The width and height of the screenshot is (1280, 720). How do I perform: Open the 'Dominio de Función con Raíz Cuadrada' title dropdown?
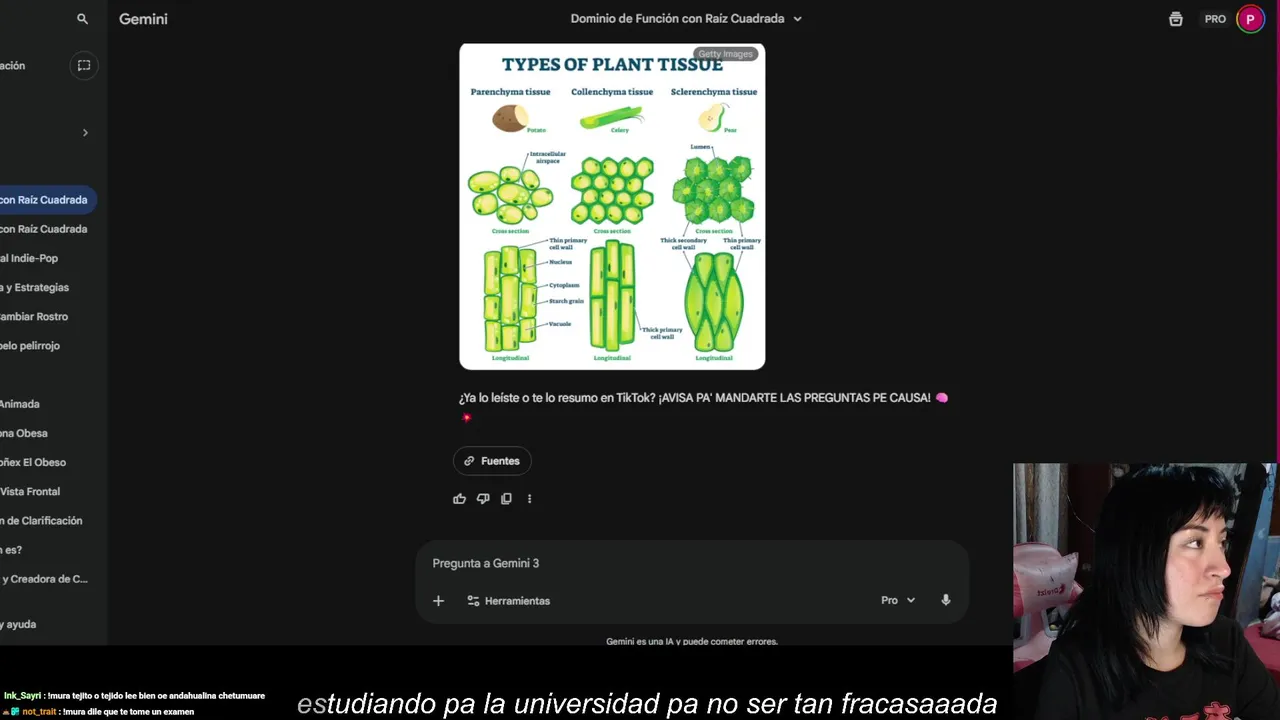pyautogui.click(x=686, y=19)
